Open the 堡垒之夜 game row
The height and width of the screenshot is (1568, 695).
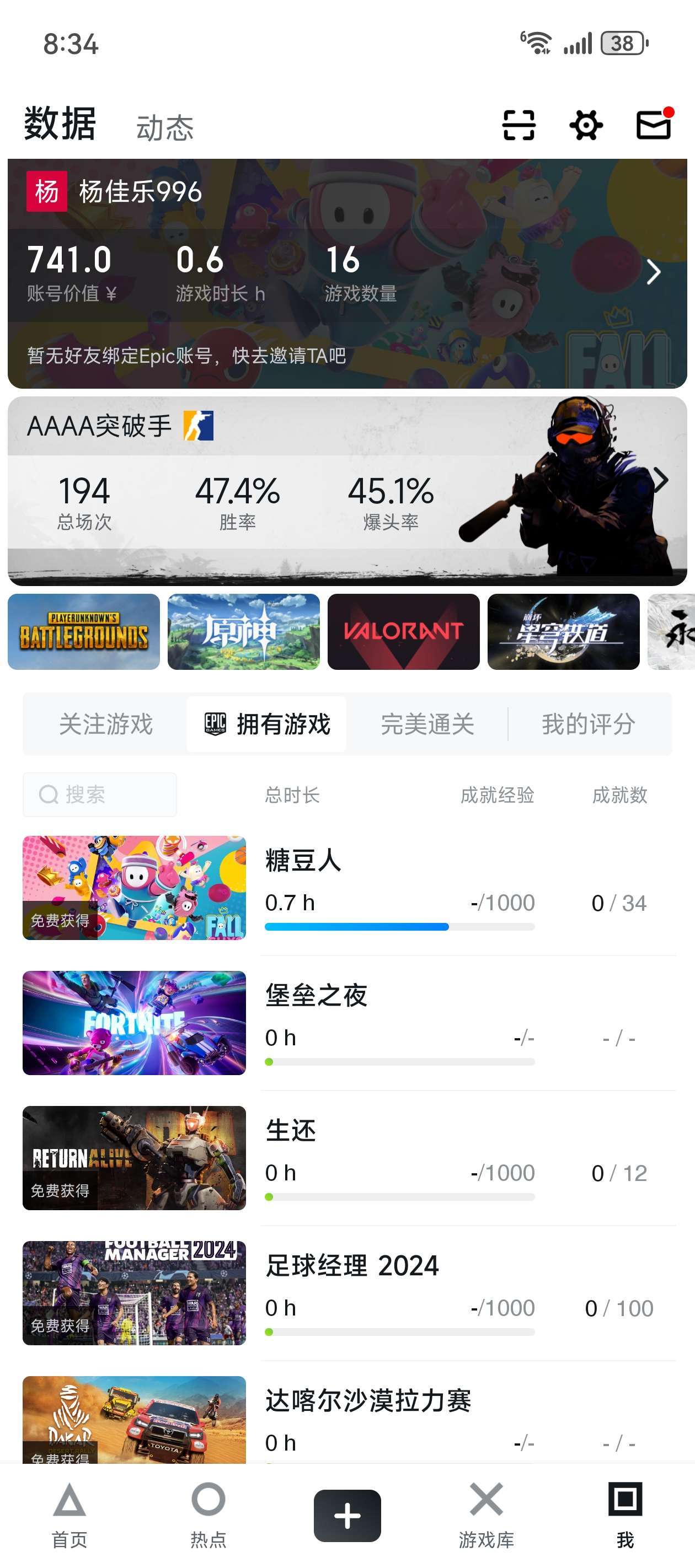pos(347,1023)
